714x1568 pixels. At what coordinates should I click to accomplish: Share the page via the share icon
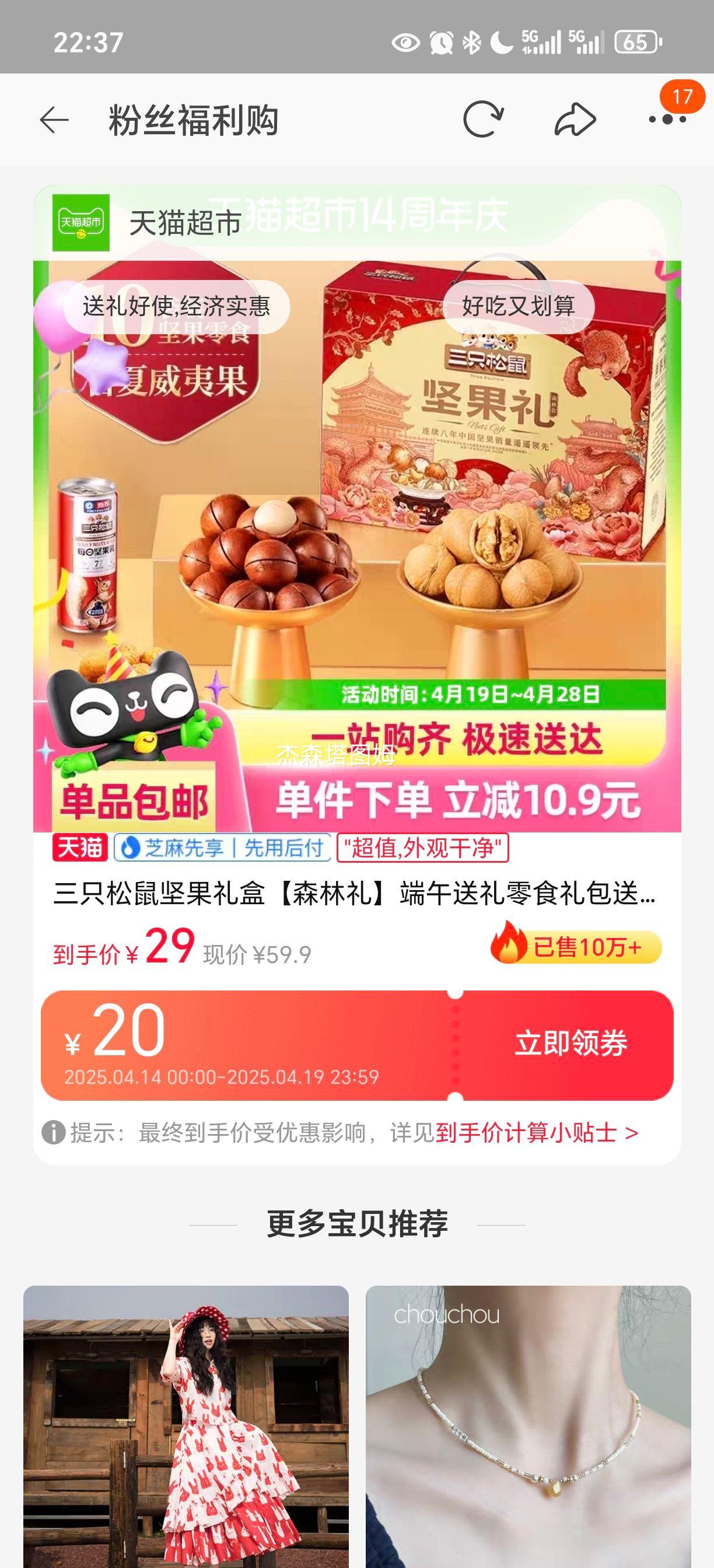coord(573,120)
